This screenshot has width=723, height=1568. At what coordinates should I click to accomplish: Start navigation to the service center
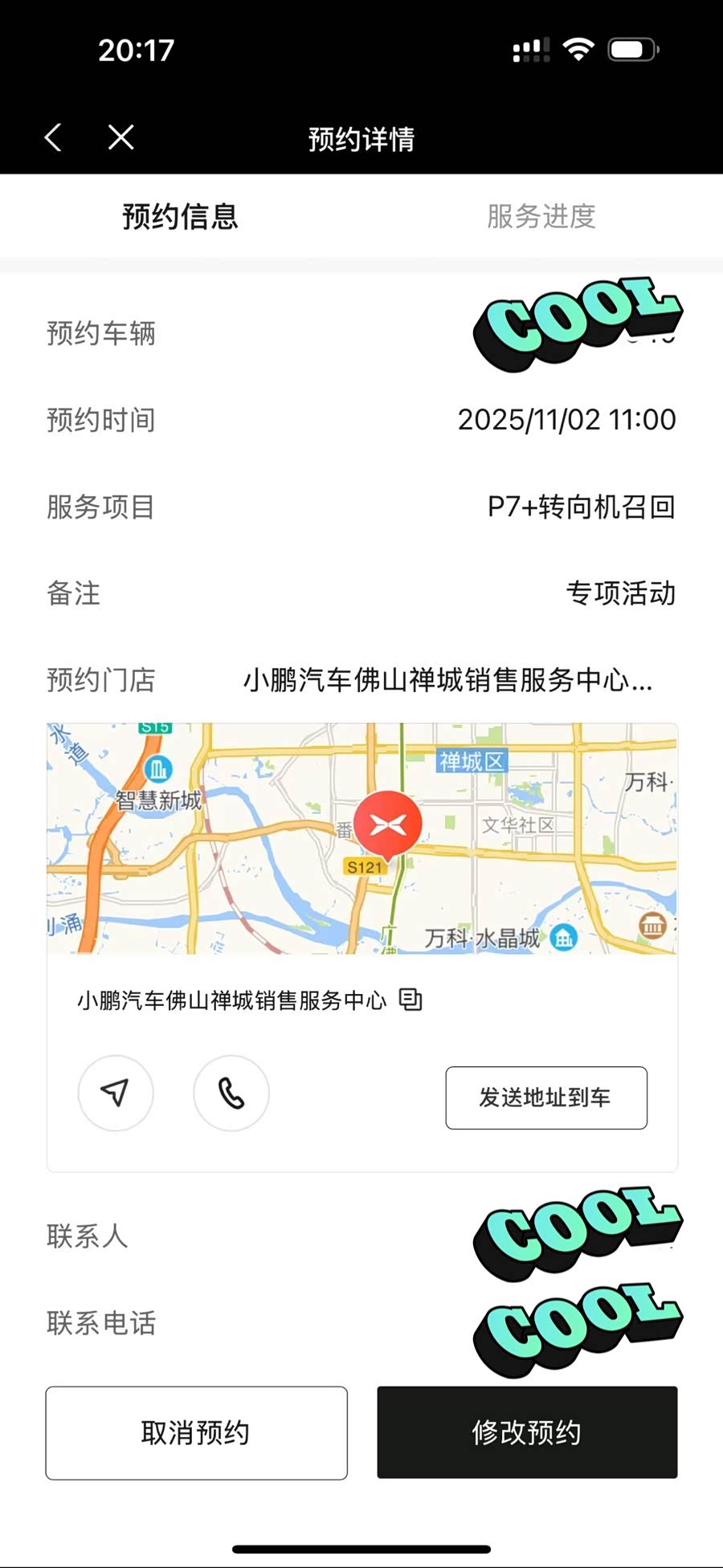pos(116,1093)
